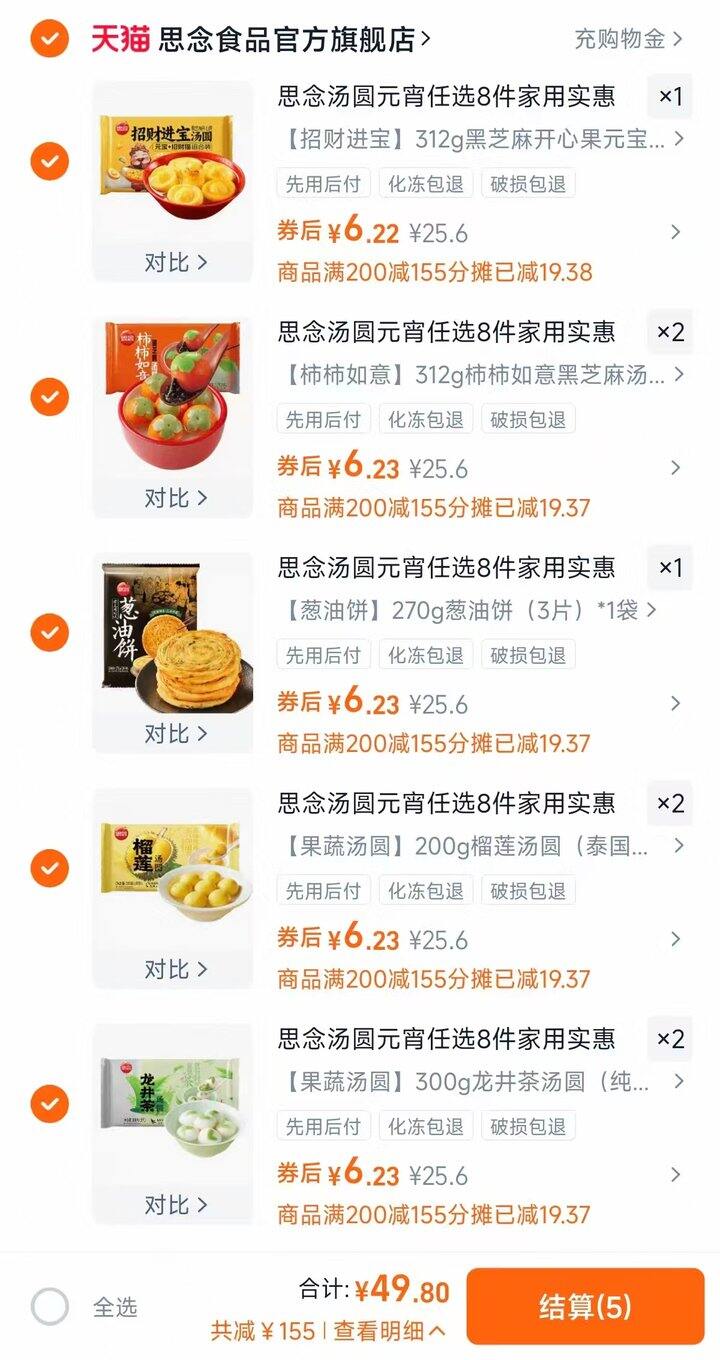
Task: Tap 对比 under the 葱油饼 image
Action: tap(175, 733)
